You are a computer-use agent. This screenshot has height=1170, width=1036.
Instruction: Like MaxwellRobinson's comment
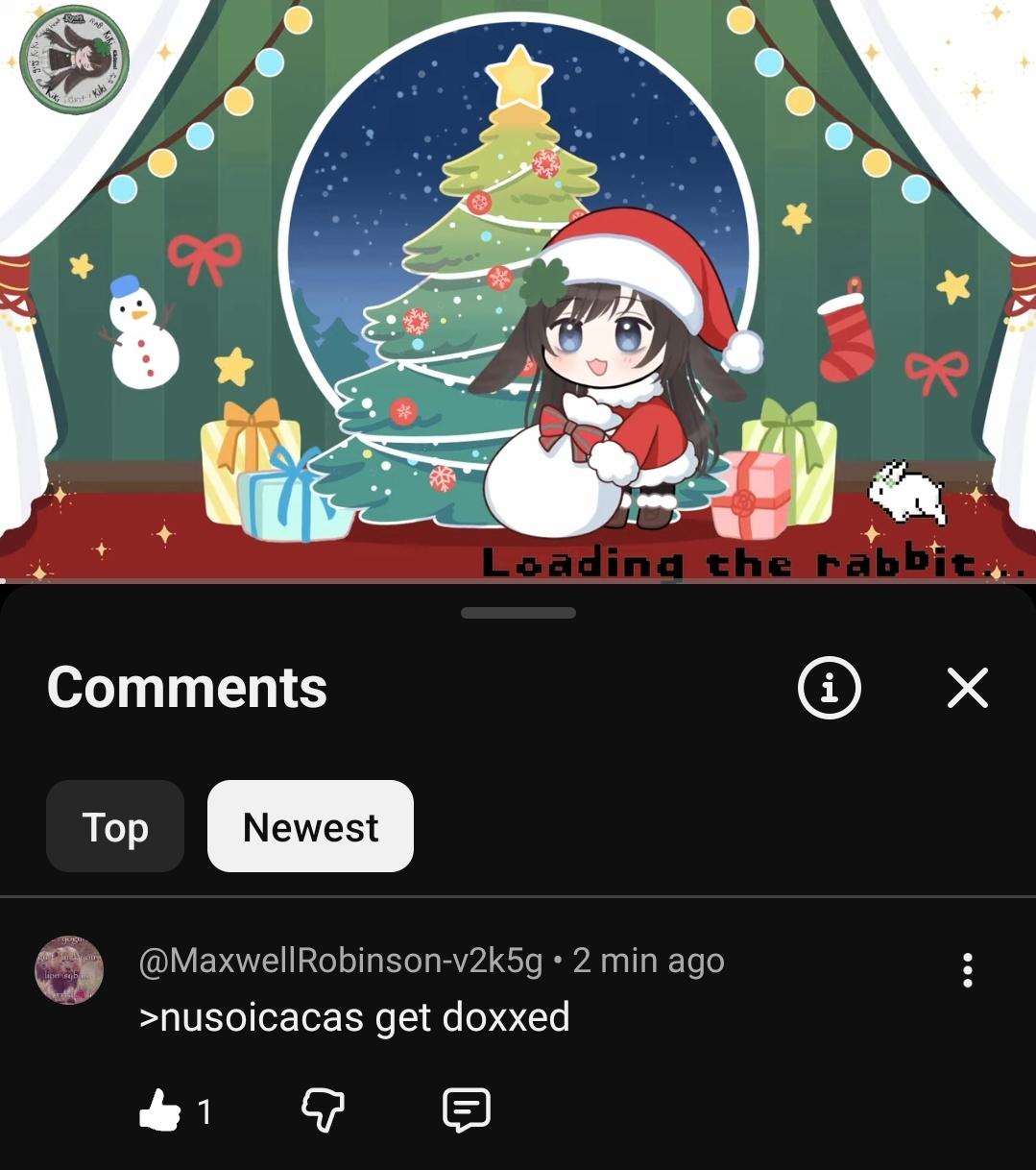(x=161, y=1110)
